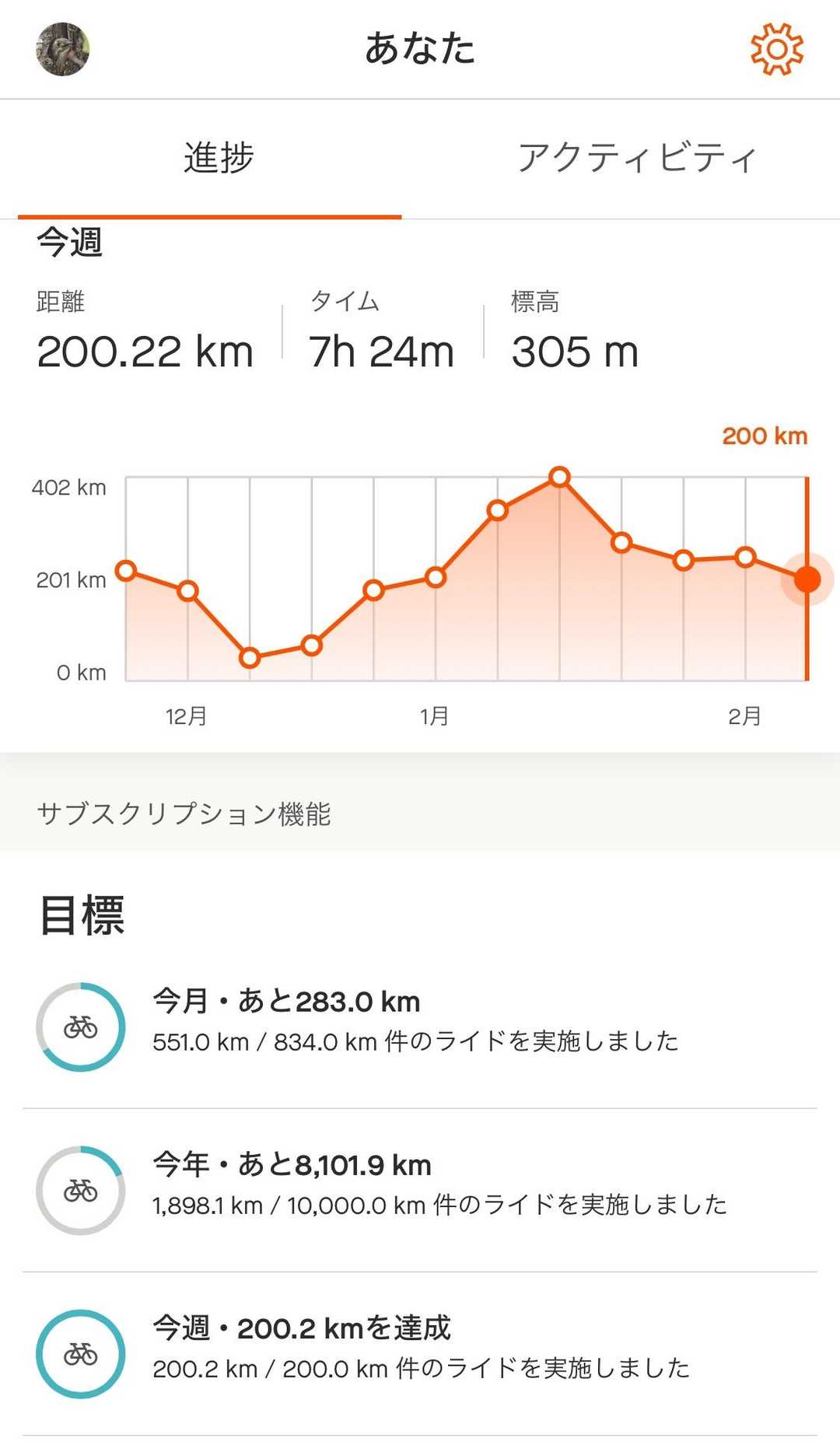Select the 進捗 tab
This screenshot has height=1452, width=840.
[x=219, y=158]
